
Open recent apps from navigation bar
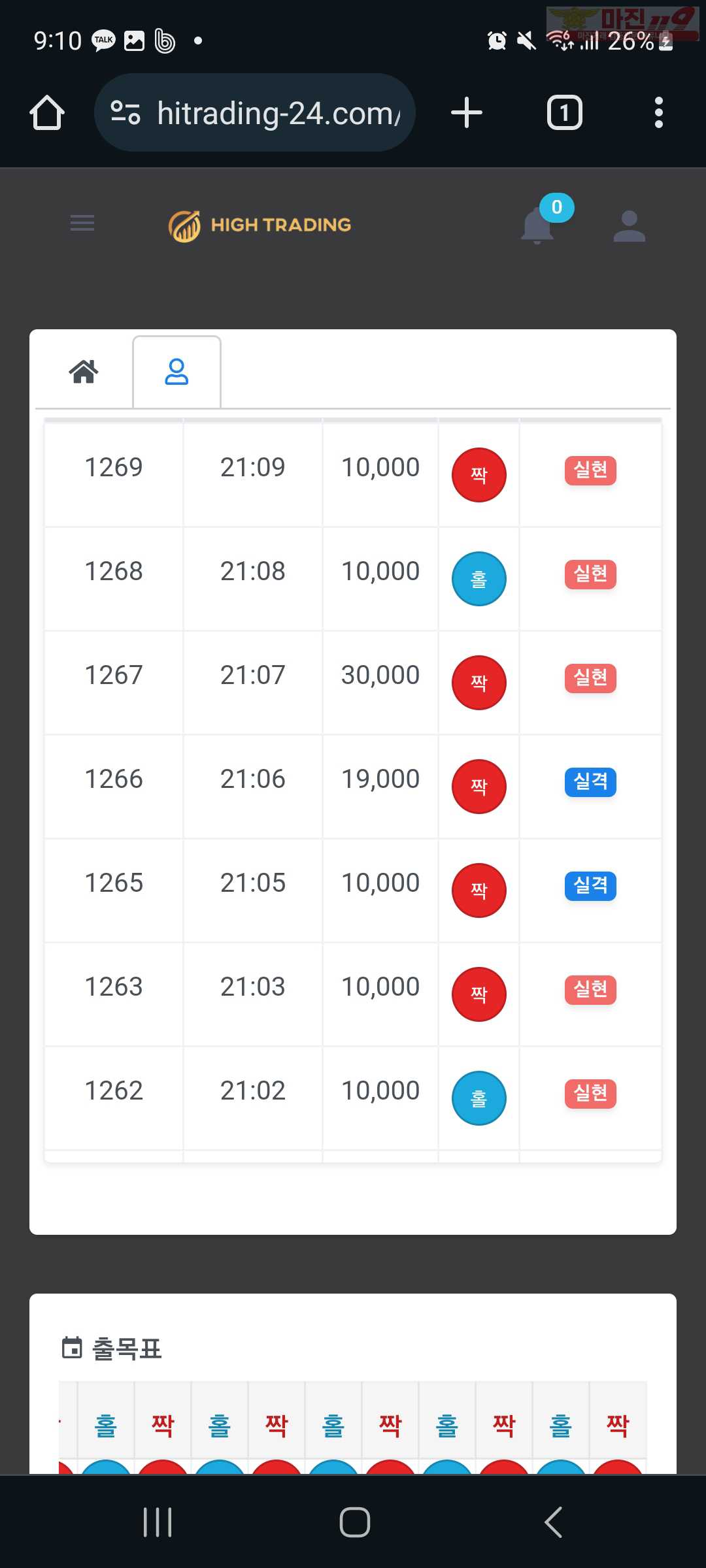point(158,1522)
